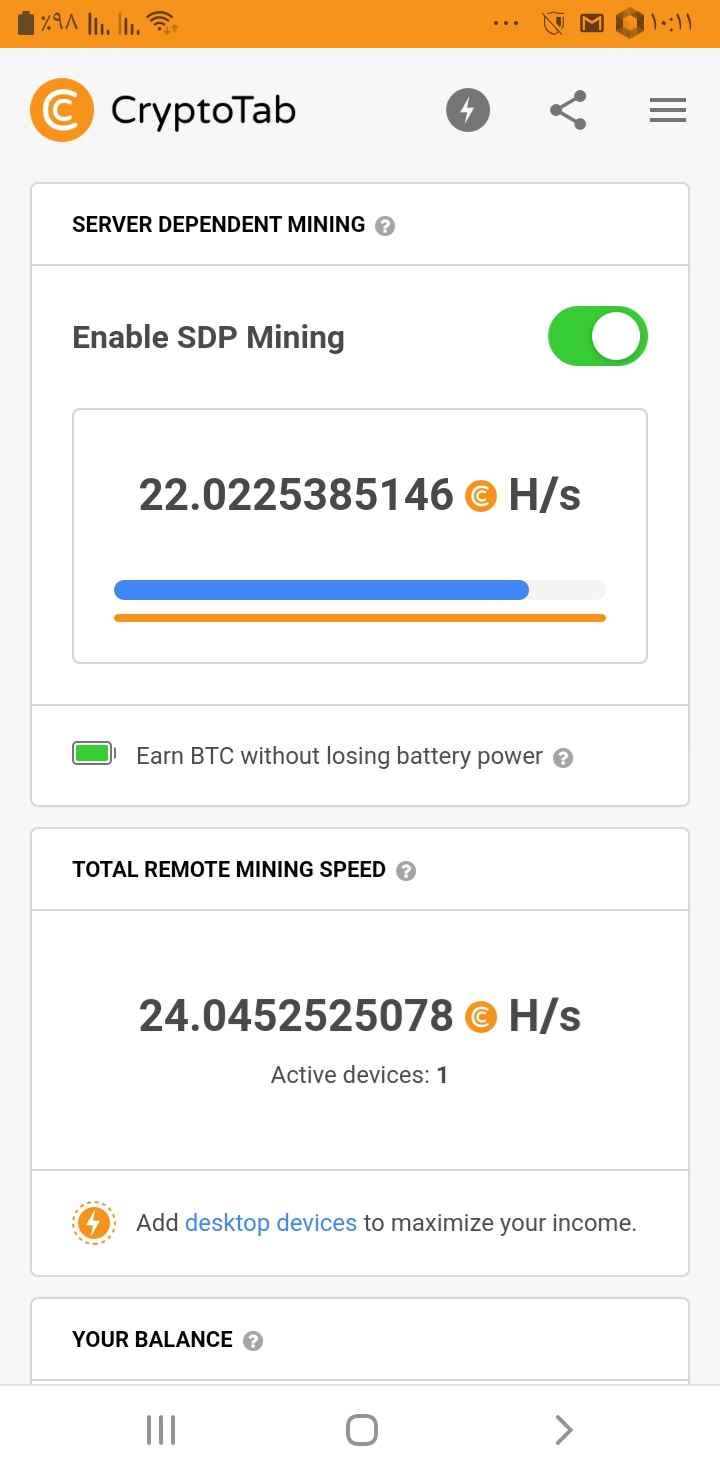The height and width of the screenshot is (1480, 720).
Task: Open the share icon in the header
Action: tap(567, 110)
